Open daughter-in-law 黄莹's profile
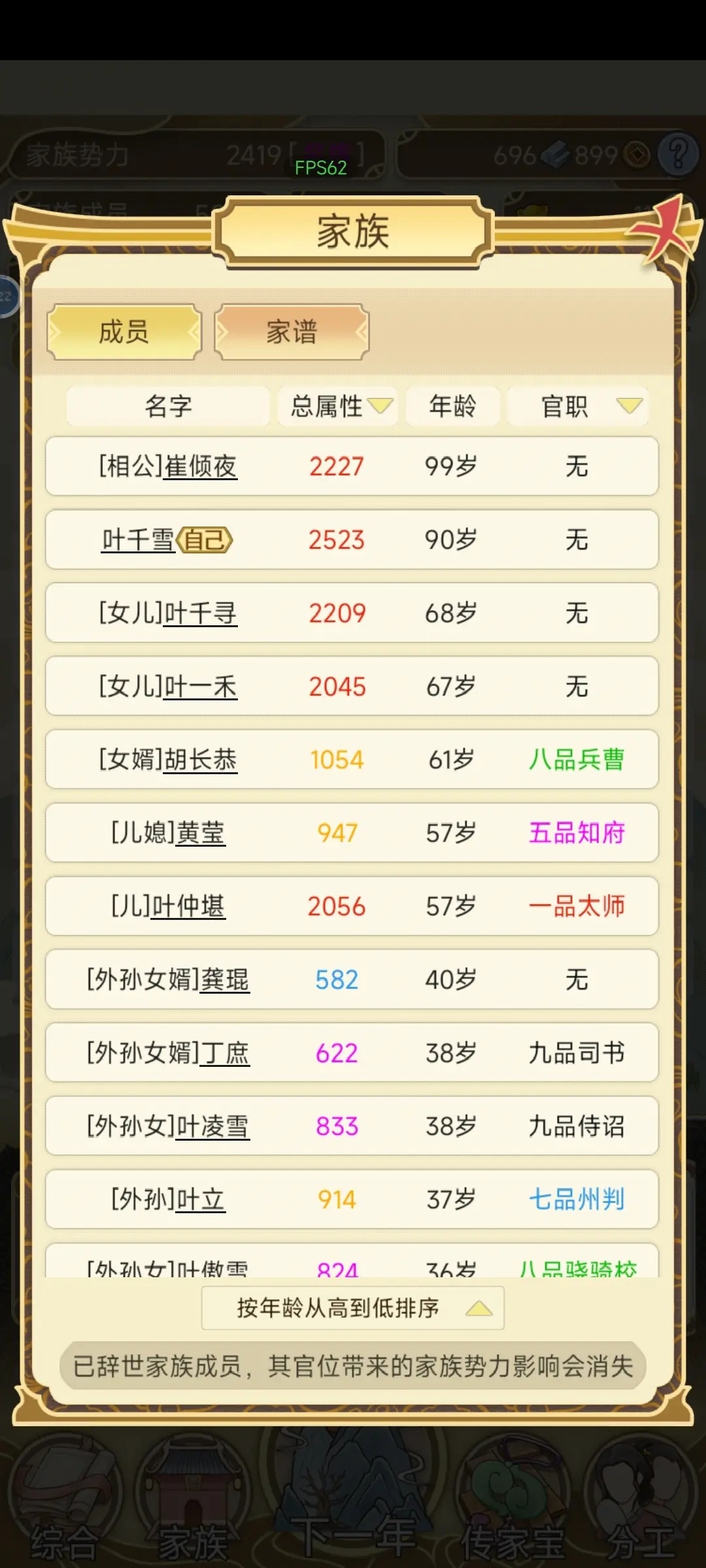706x1568 pixels. [352, 832]
